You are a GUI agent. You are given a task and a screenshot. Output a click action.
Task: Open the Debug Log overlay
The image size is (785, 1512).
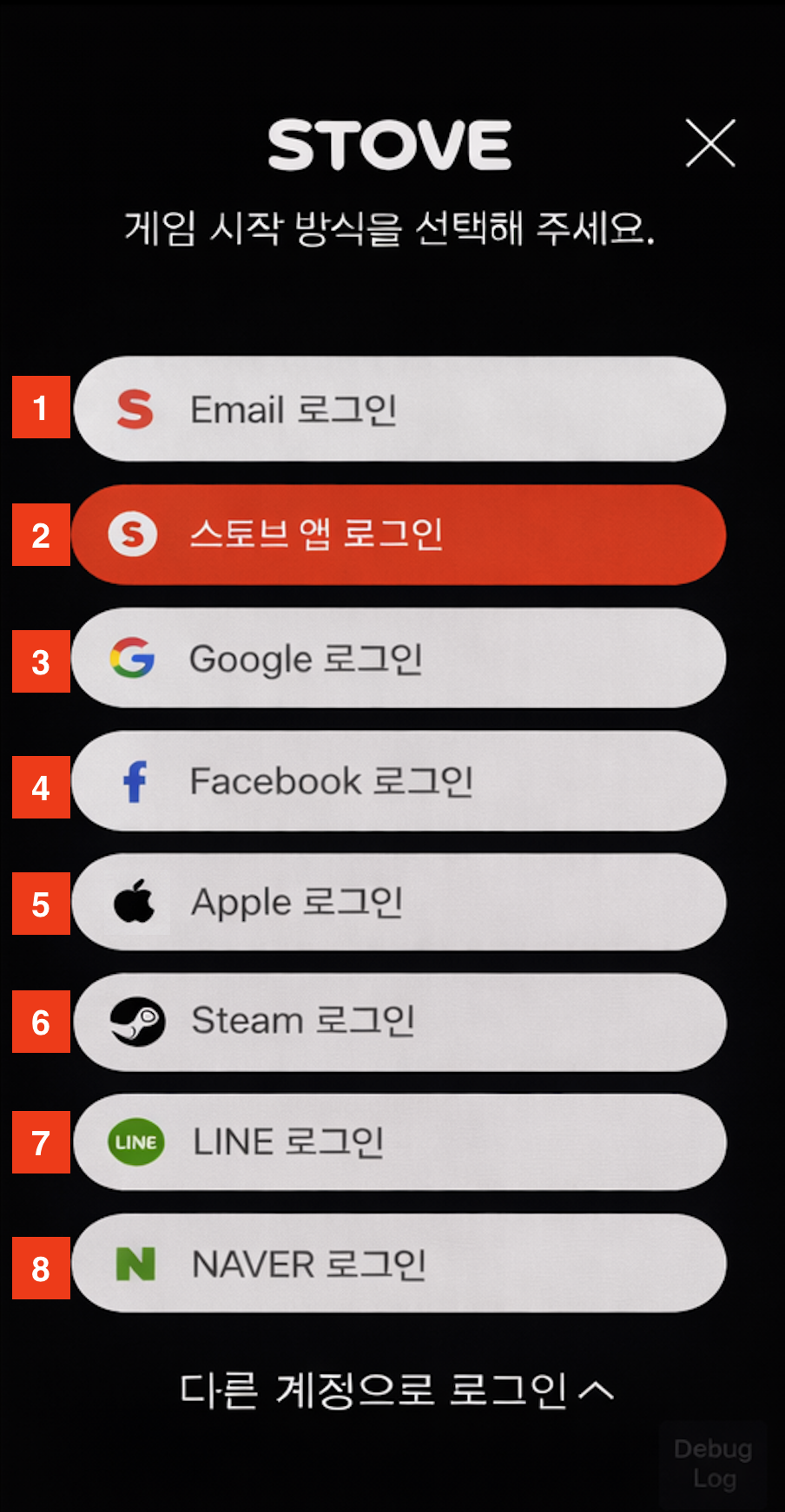pyautogui.click(x=713, y=1463)
